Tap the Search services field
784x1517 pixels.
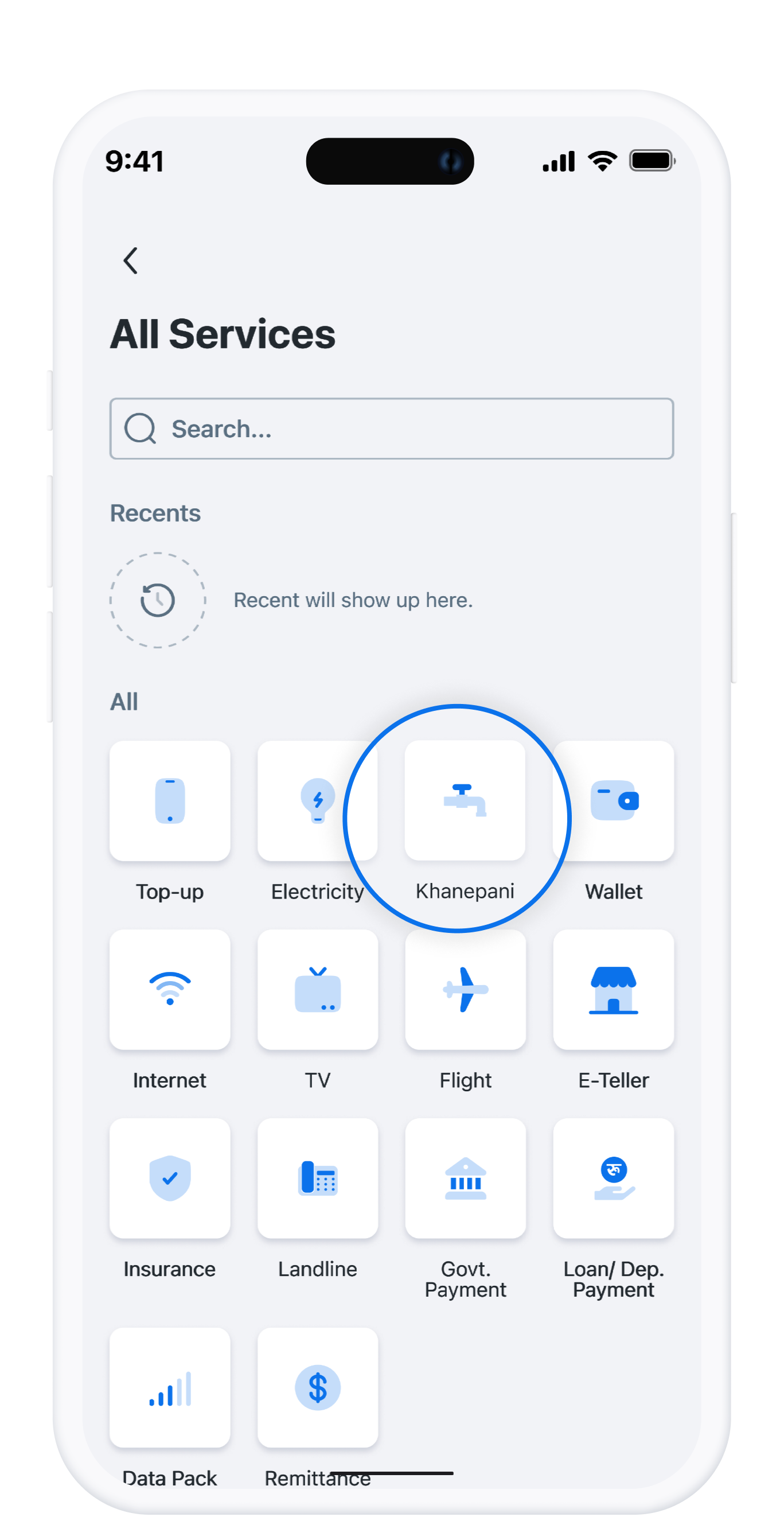point(391,429)
